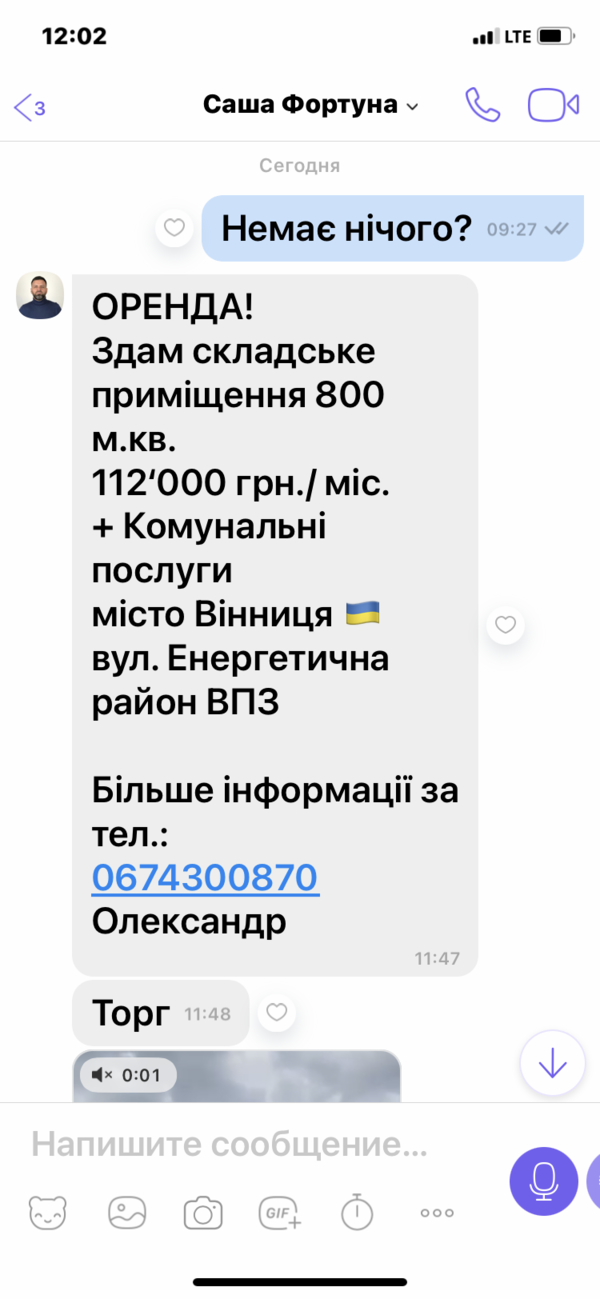
Task: Add a GIF to the message
Action: 281,1213
